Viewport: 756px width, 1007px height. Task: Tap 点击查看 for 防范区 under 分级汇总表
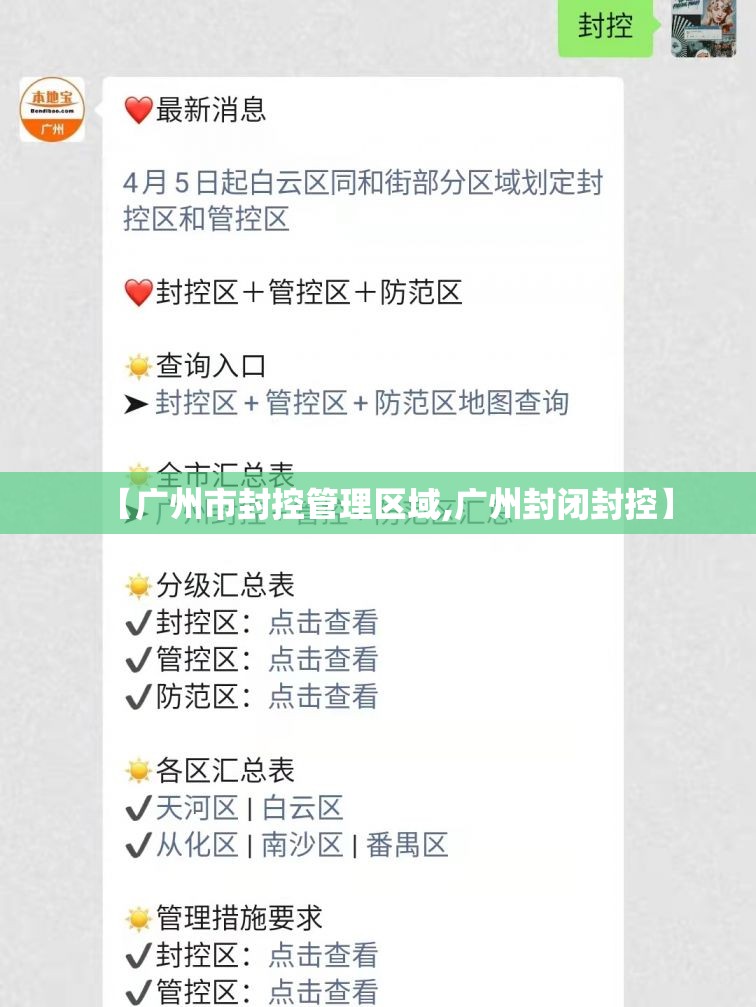pos(323,696)
